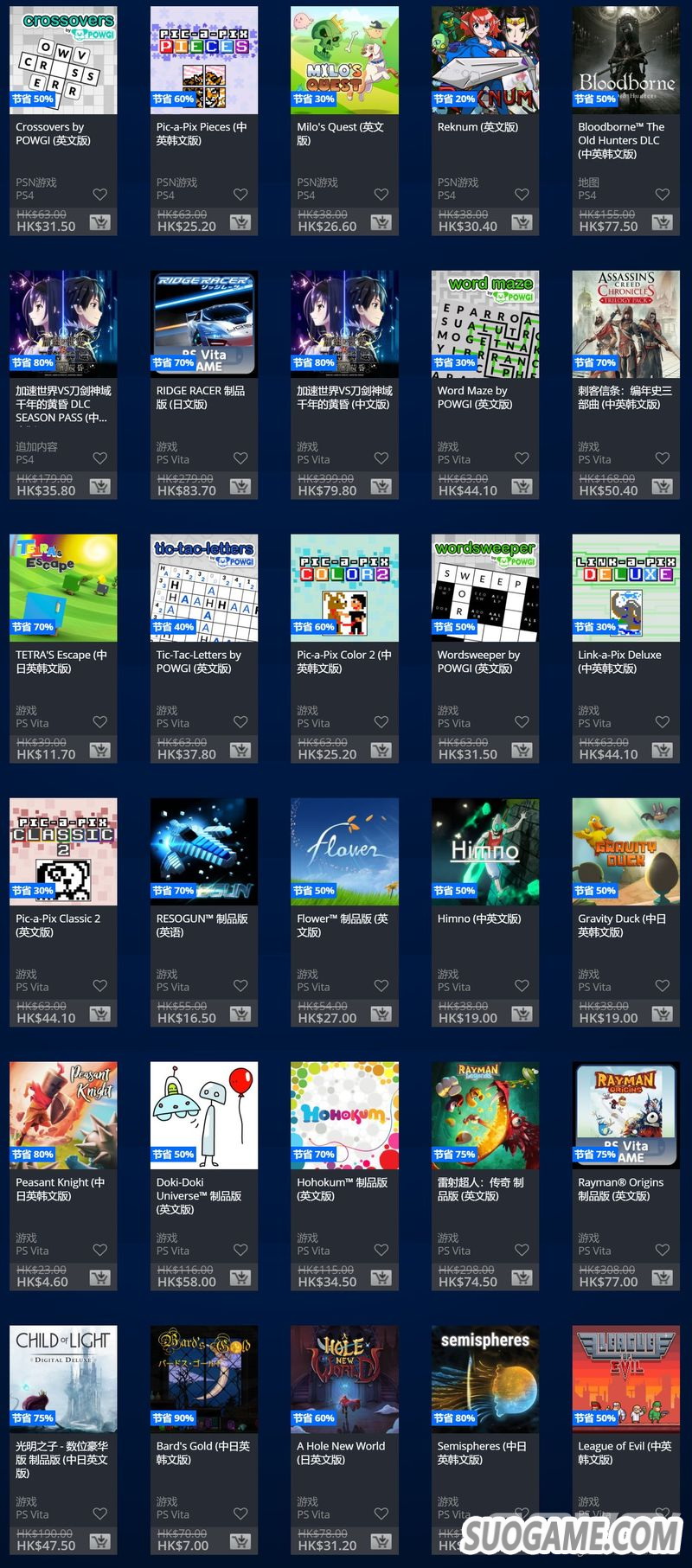
Task: Add Tic-Tac-Letters by POWGI to cart
Action: (x=240, y=751)
